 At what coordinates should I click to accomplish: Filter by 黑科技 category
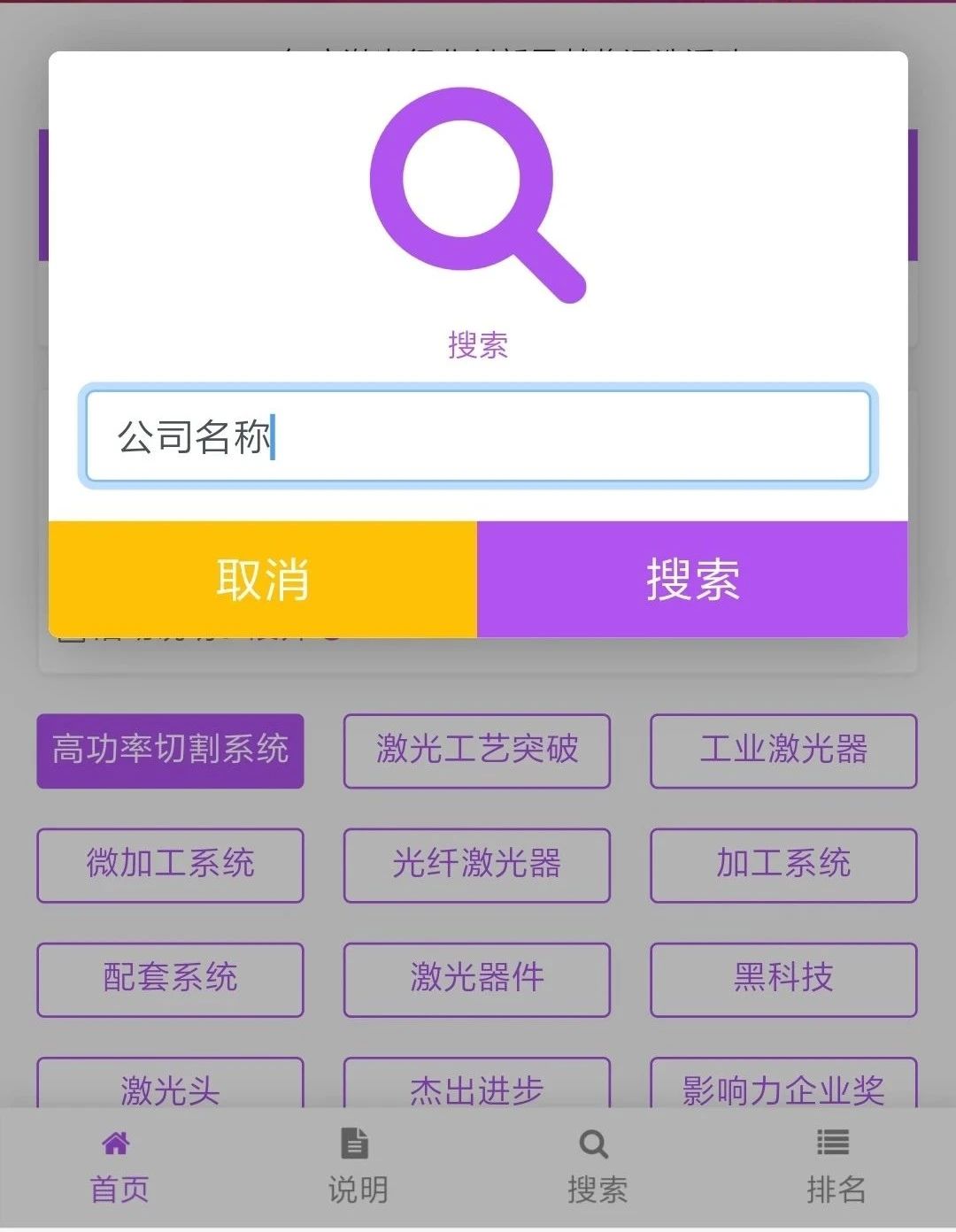point(783,979)
